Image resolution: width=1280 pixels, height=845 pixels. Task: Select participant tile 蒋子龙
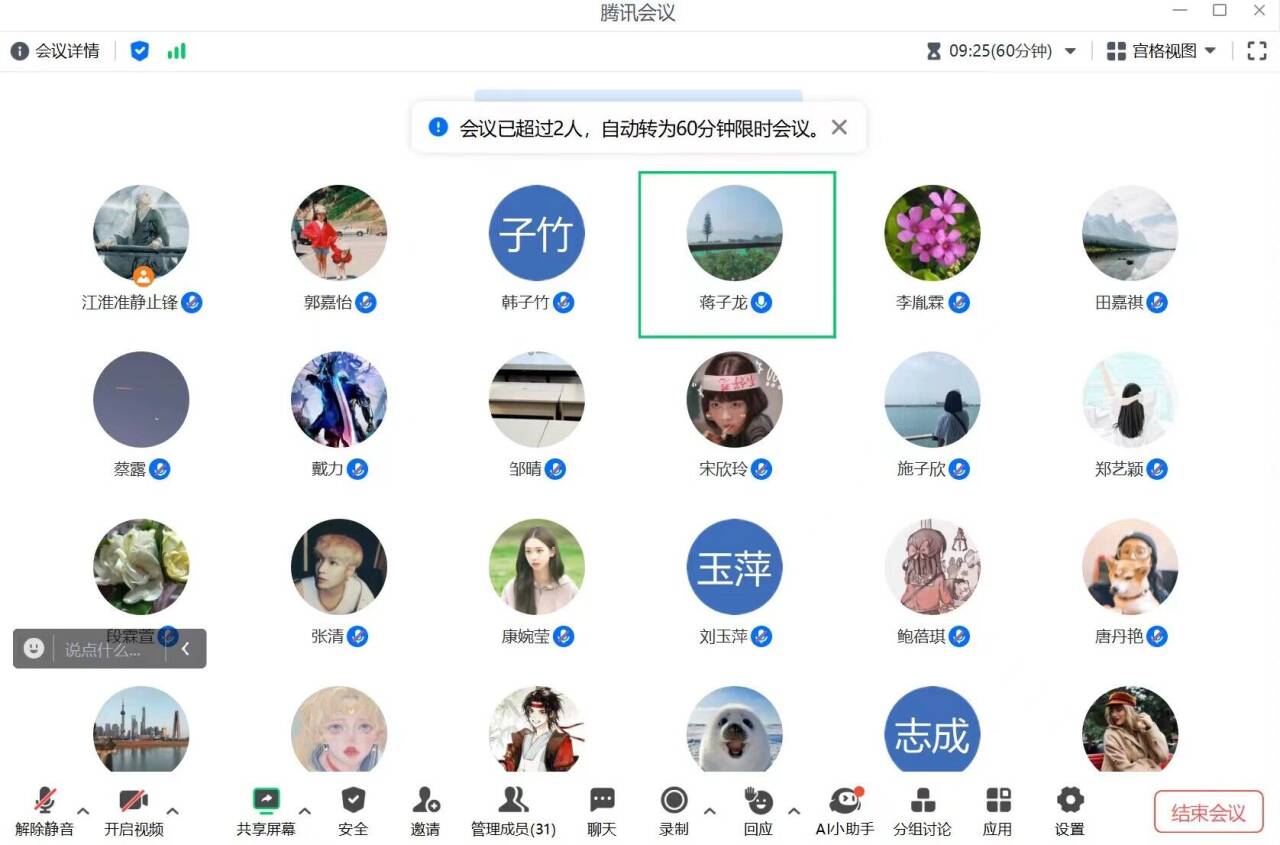point(736,254)
